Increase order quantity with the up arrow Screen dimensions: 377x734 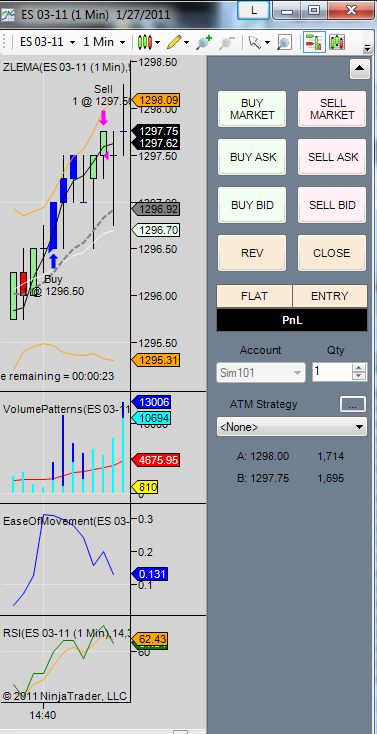point(359,368)
